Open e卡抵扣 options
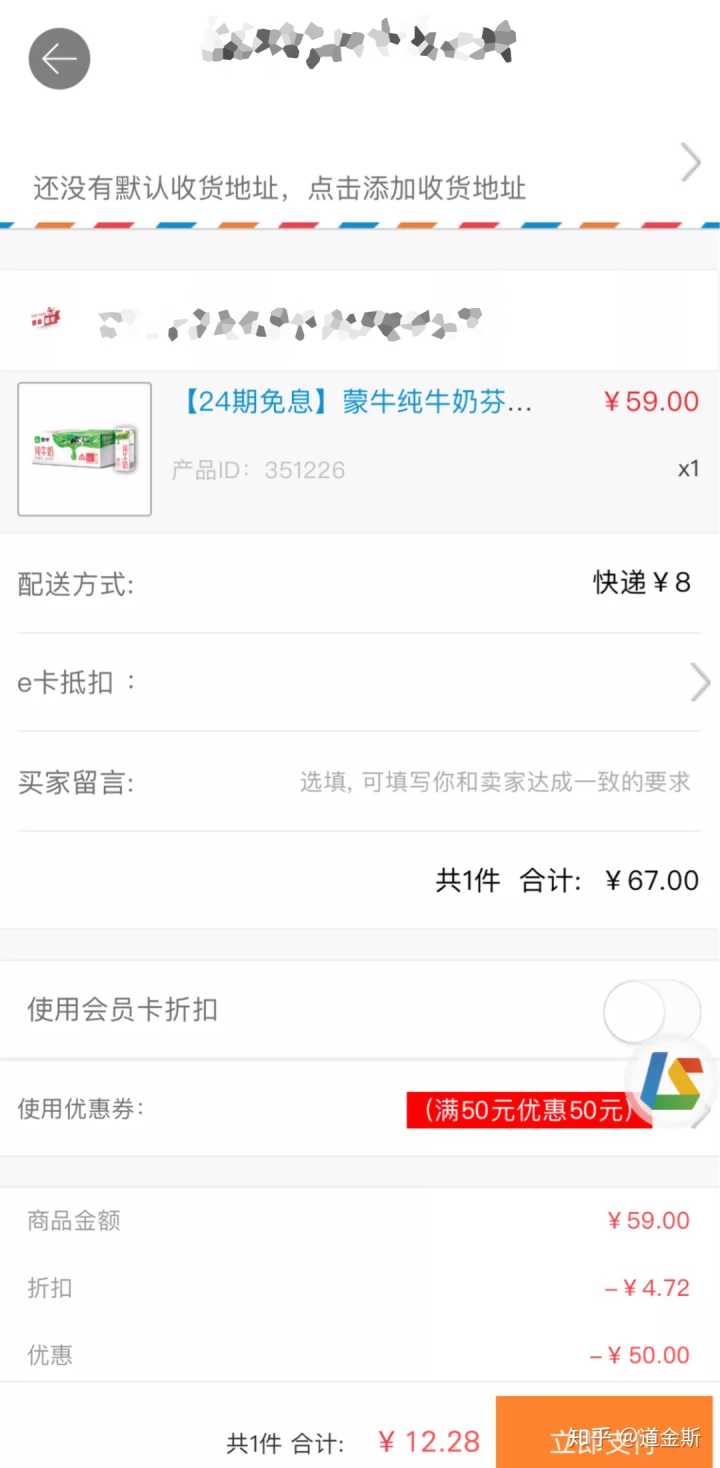The image size is (720, 1468). tap(360, 683)
